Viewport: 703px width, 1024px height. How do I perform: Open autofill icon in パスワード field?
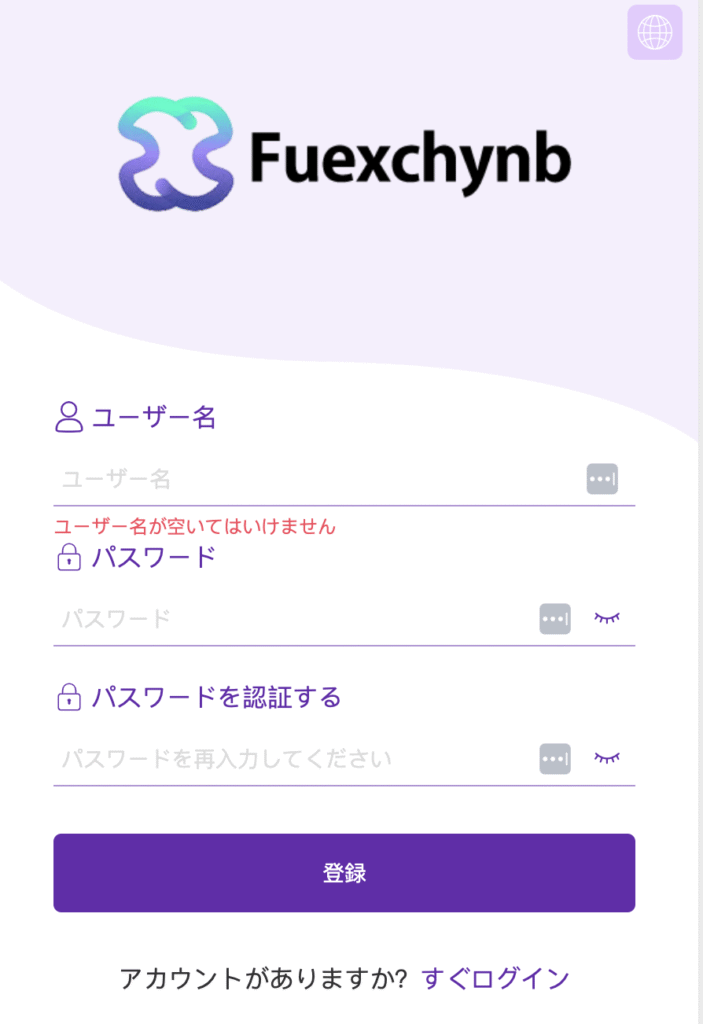point(555,619)
